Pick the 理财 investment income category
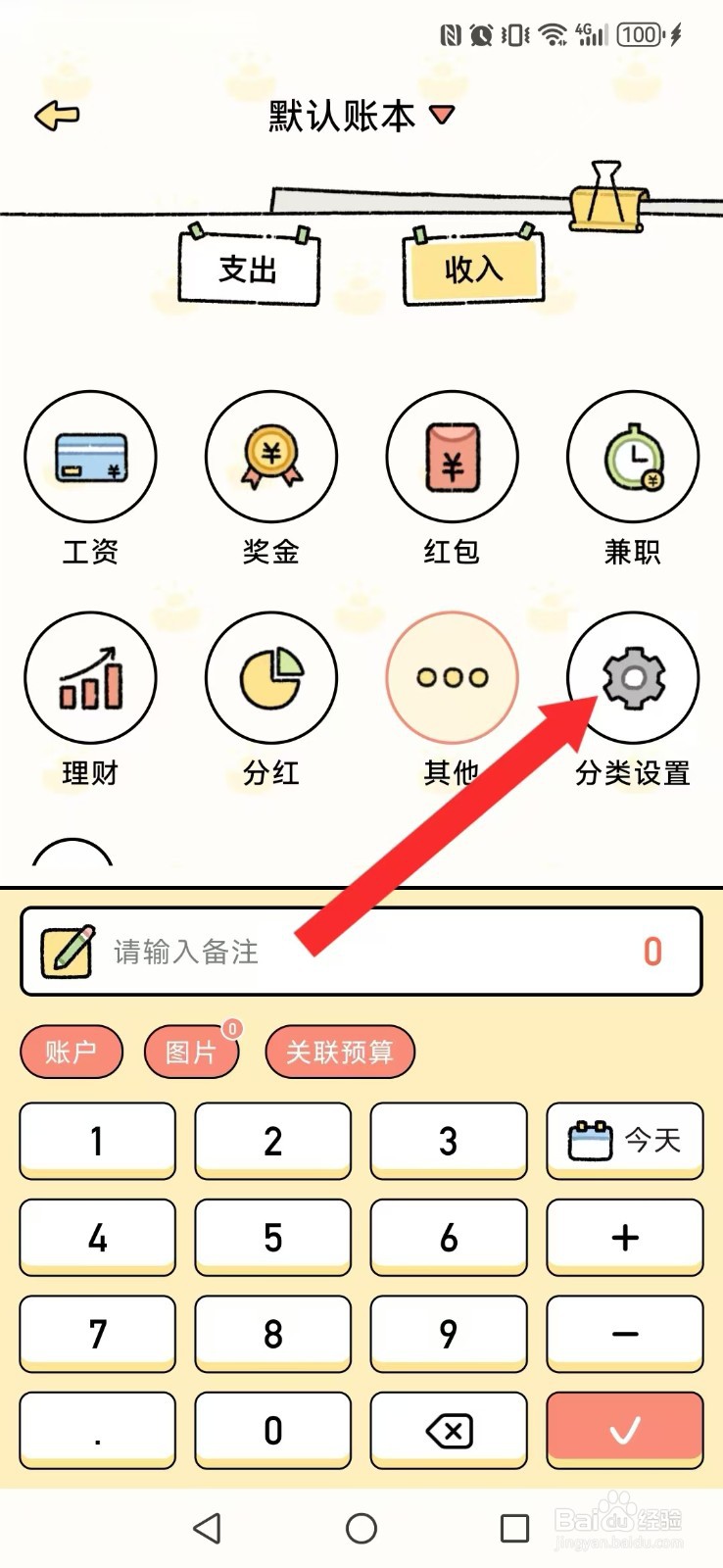The image size is (723, 1568). (90, 677)
